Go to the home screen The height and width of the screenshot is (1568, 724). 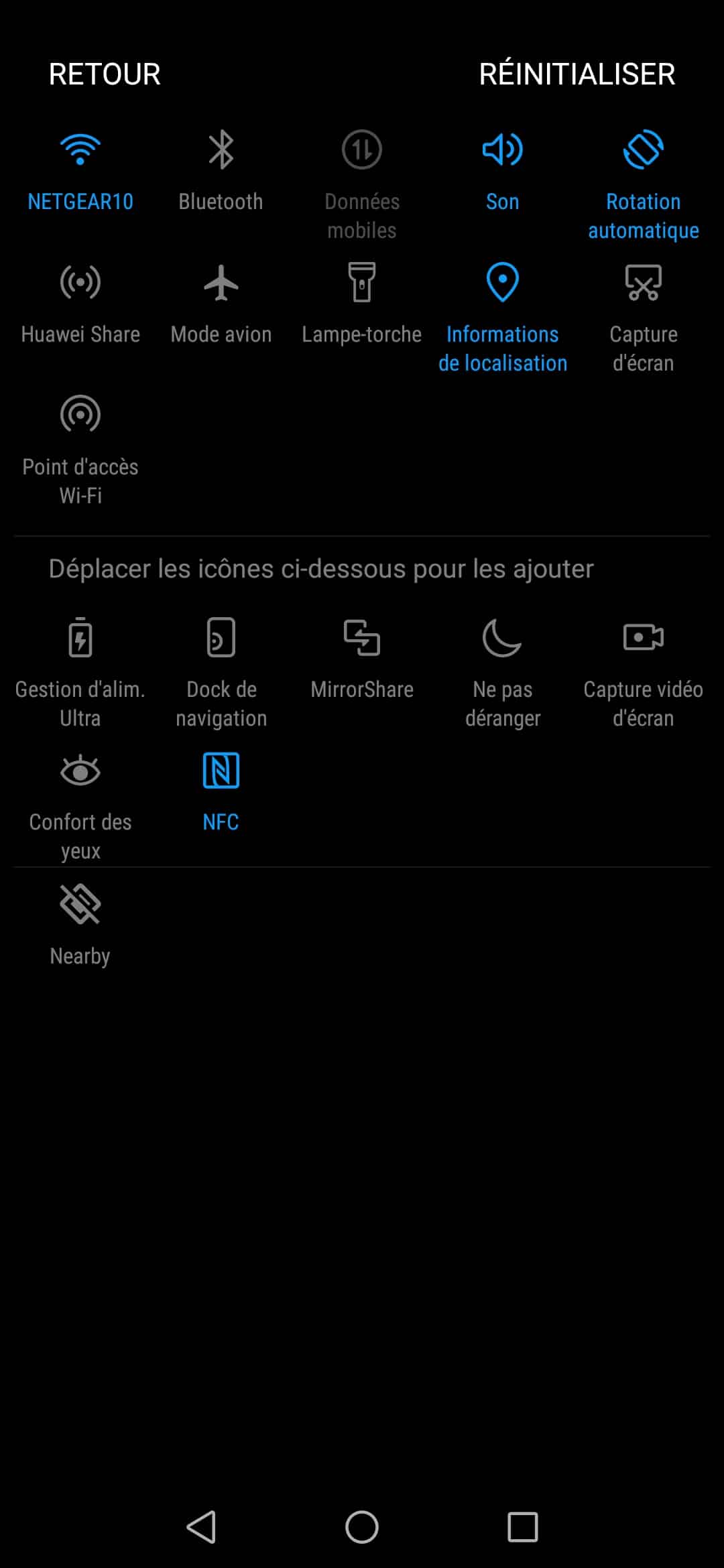pos(361,1527)
